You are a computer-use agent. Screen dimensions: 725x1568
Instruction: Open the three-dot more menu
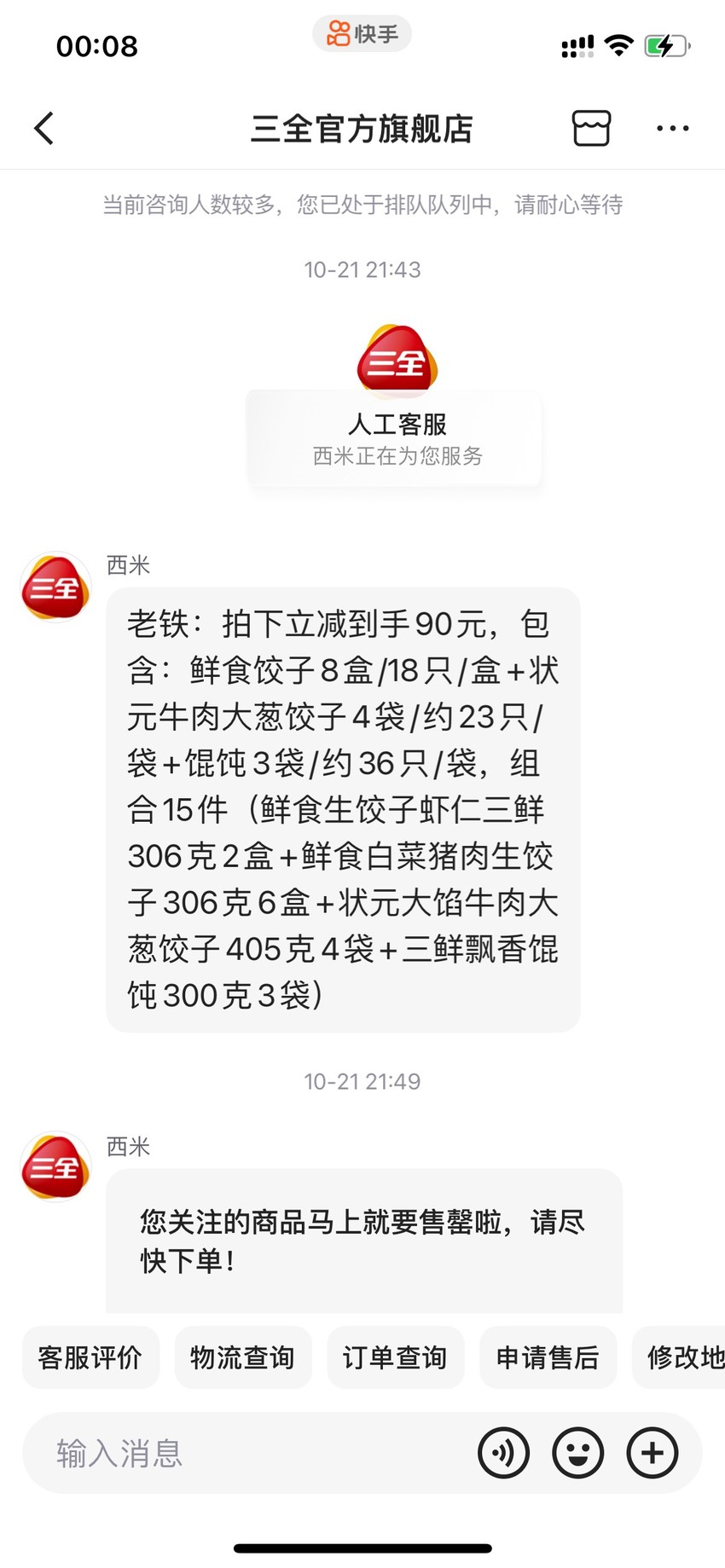(673, 129)
